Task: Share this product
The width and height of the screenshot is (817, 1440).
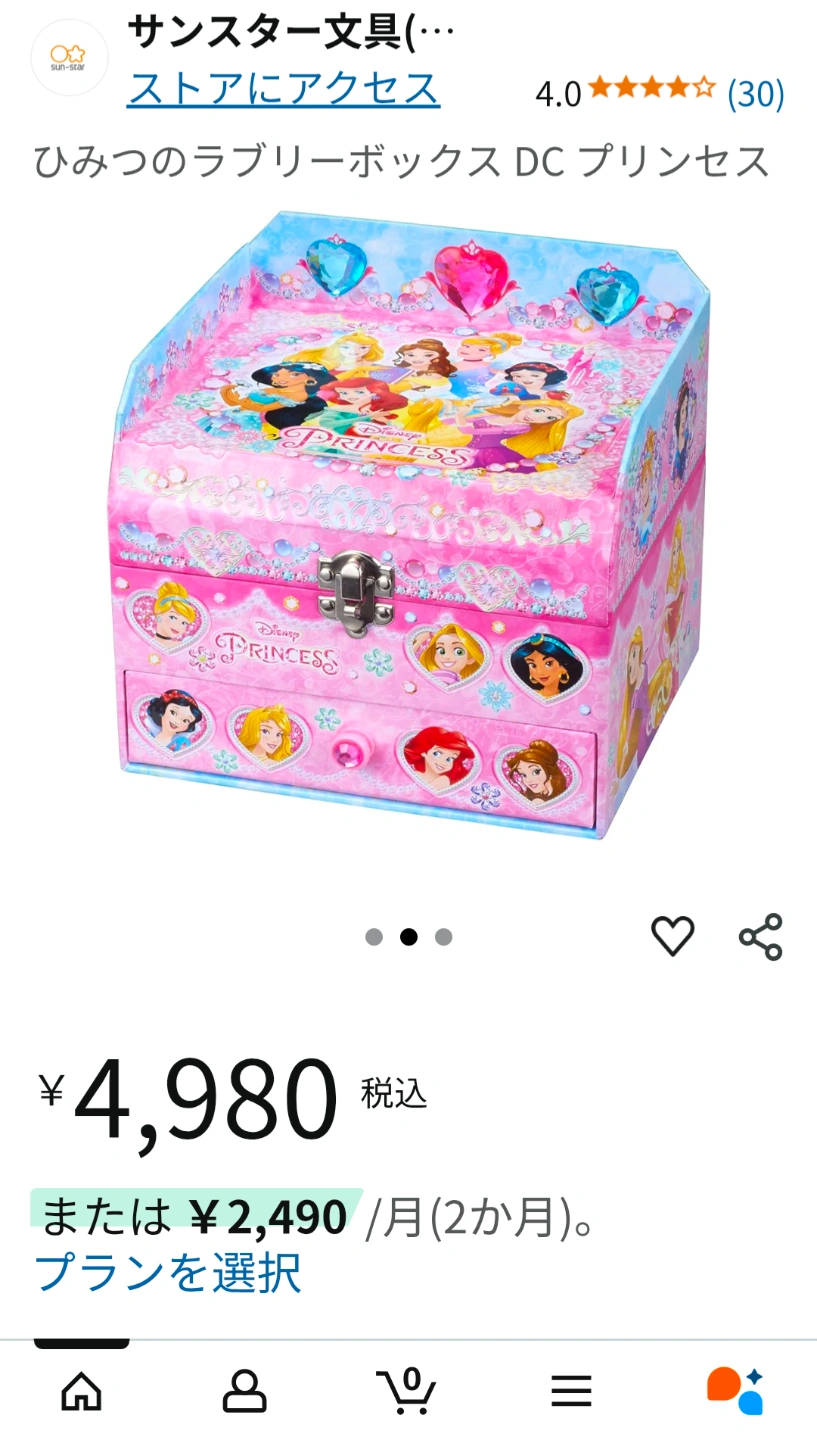Action: 760,937
